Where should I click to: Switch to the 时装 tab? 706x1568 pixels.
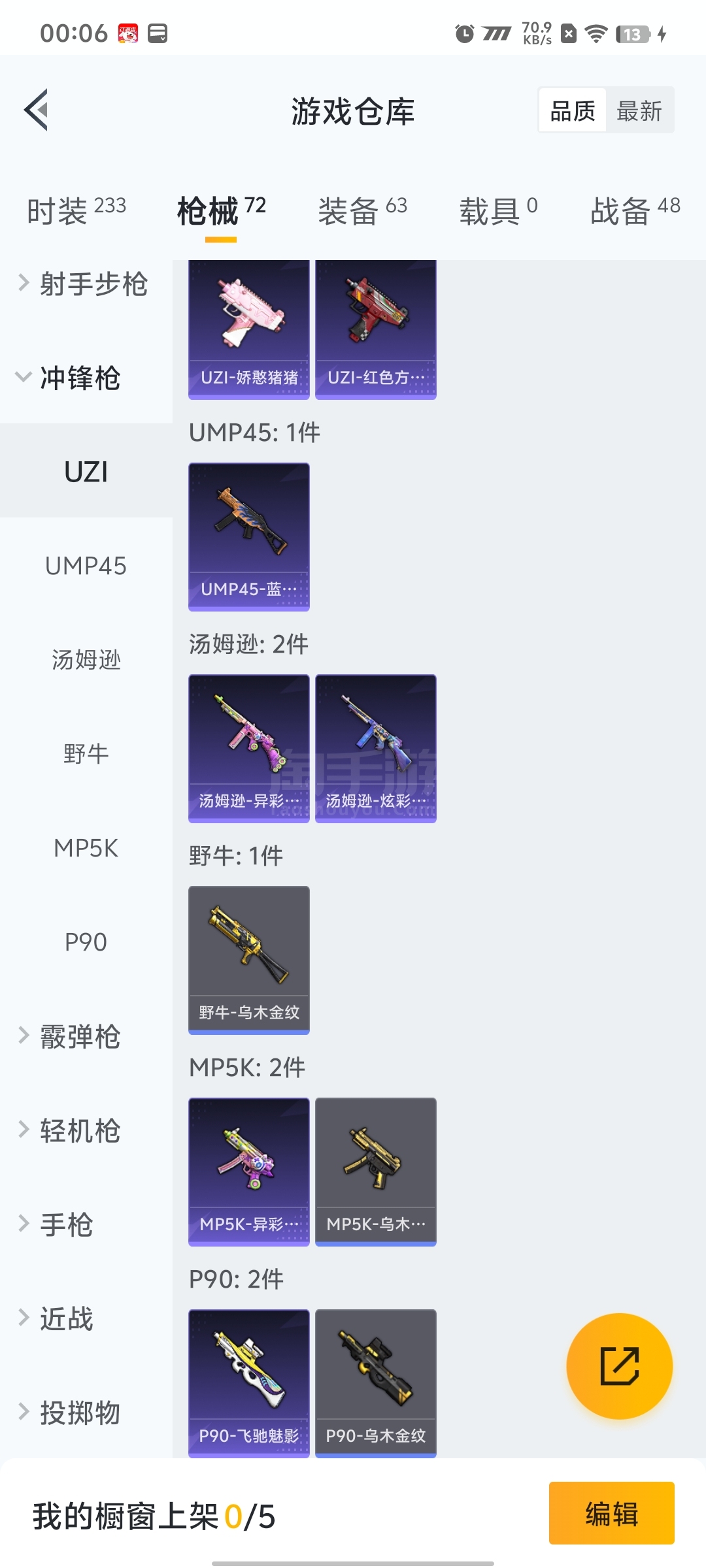point(76,210)
